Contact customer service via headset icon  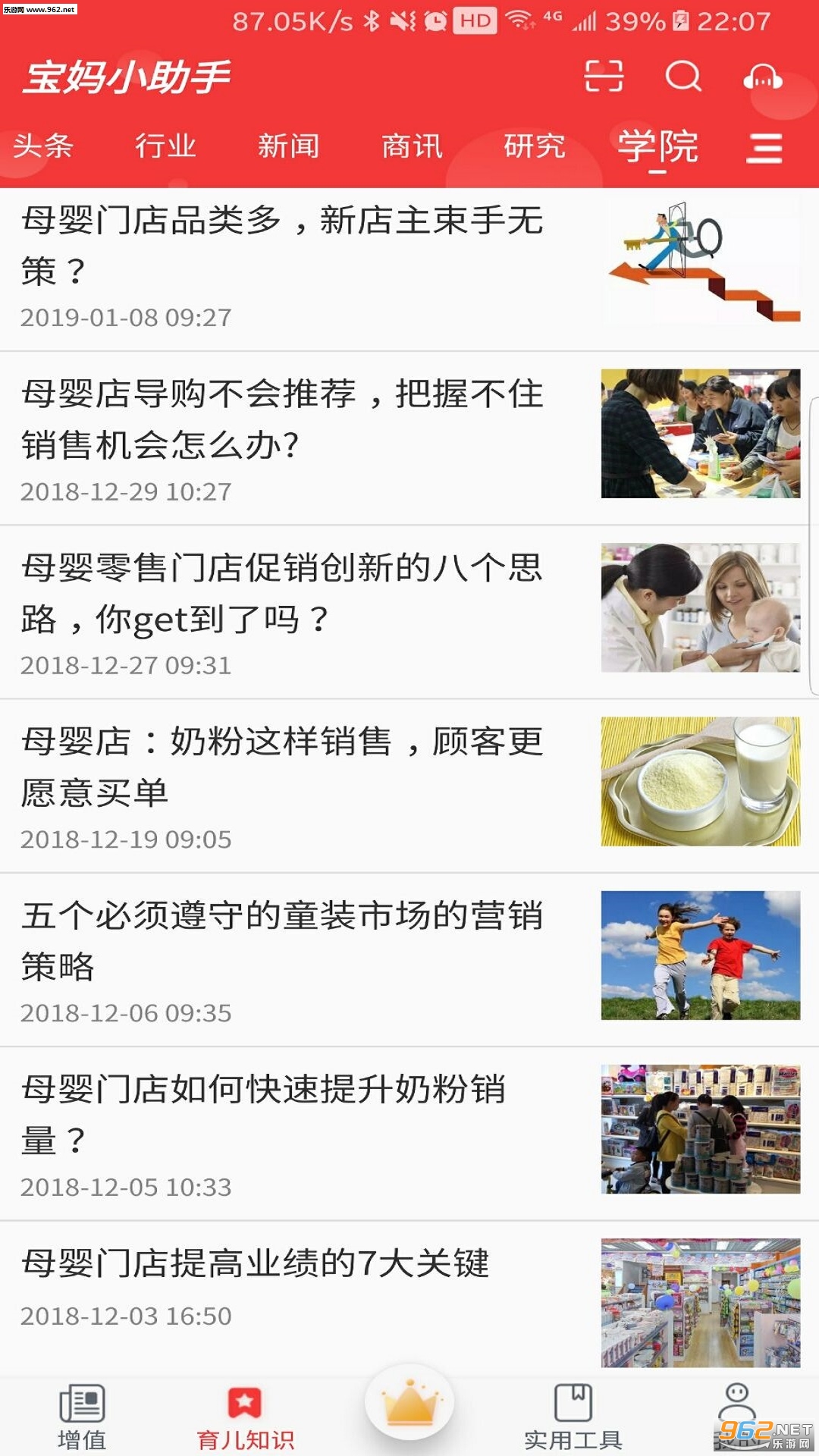coord(762,77)
